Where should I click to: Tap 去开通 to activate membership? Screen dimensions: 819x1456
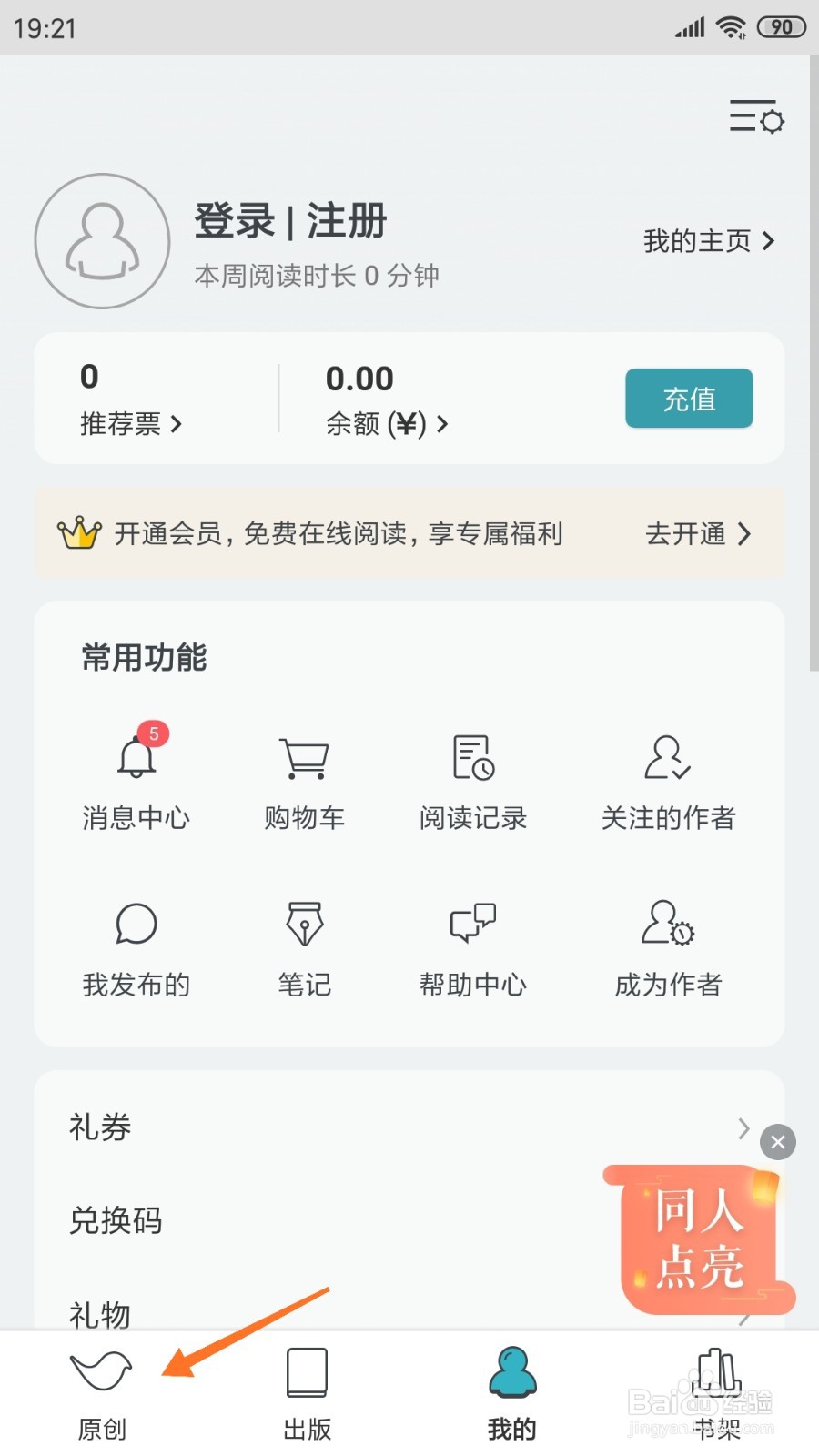(x=697, y=533)
